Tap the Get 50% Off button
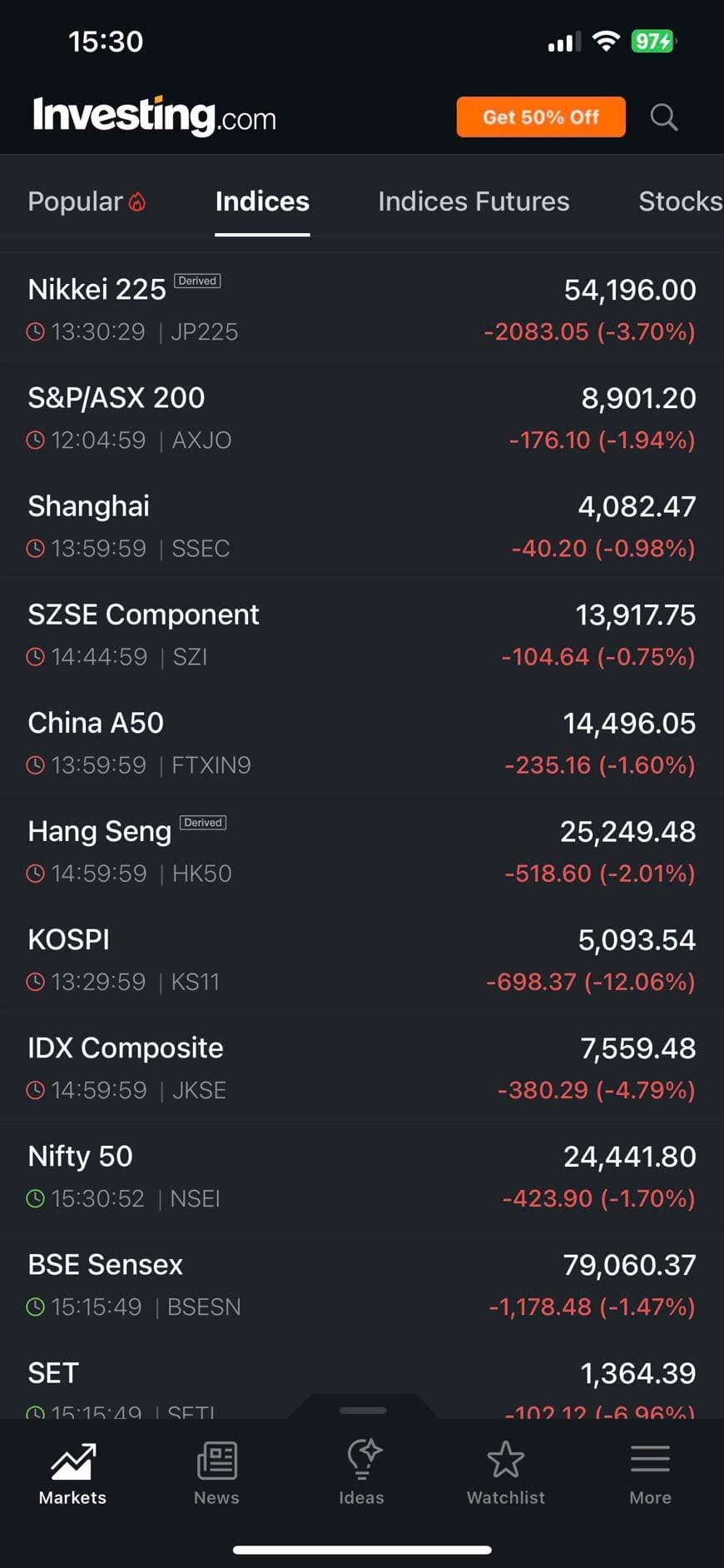This screenshot has width=724, height=1568. coord(541,117)
